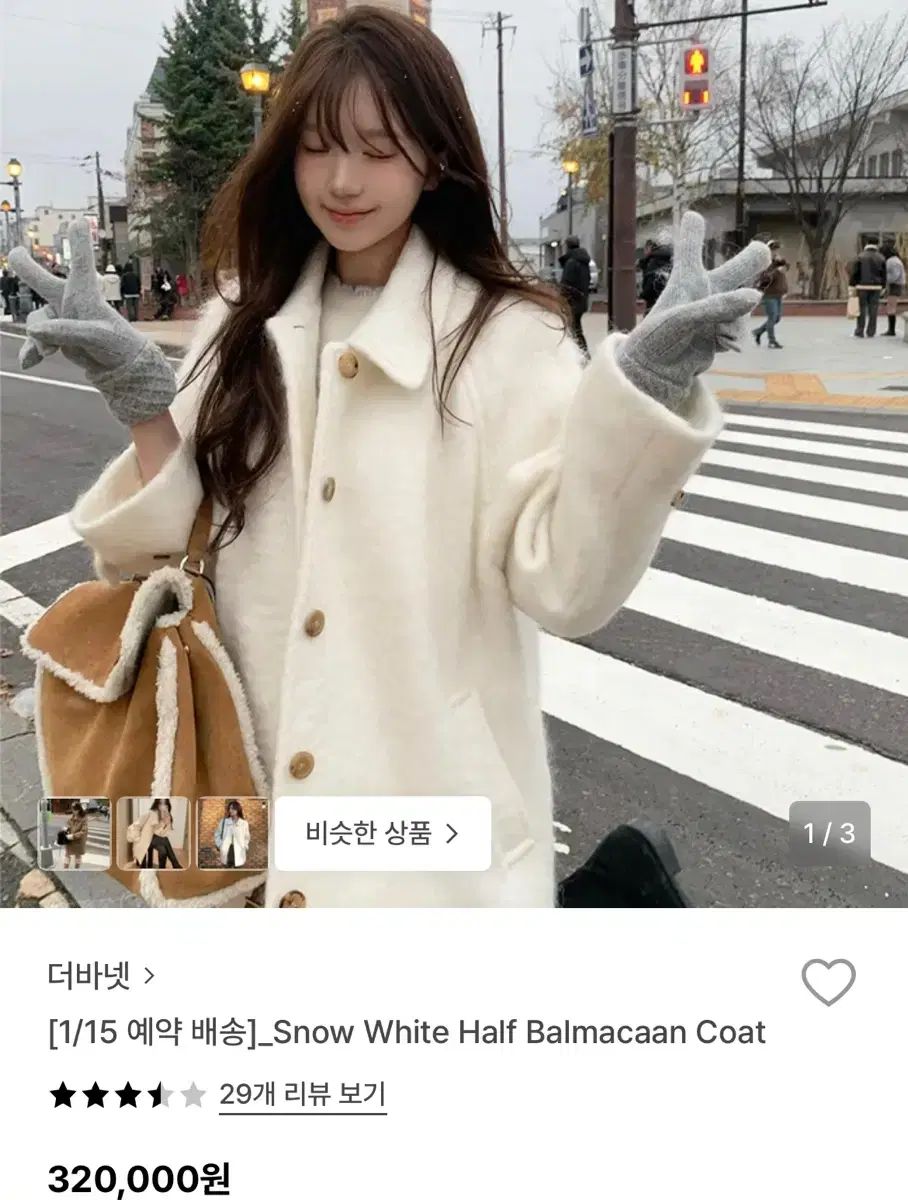This screenshot has height=1200, width=908.
Task: Select the third thumbnail with white jacket
Action: [232, 833]
